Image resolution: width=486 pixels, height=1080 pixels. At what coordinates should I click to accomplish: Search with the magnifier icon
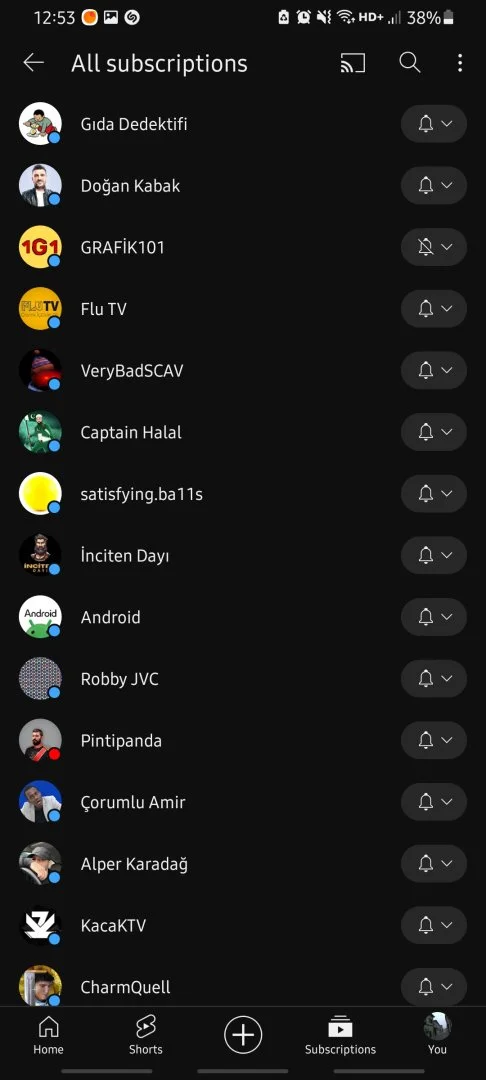click(410, 63)
